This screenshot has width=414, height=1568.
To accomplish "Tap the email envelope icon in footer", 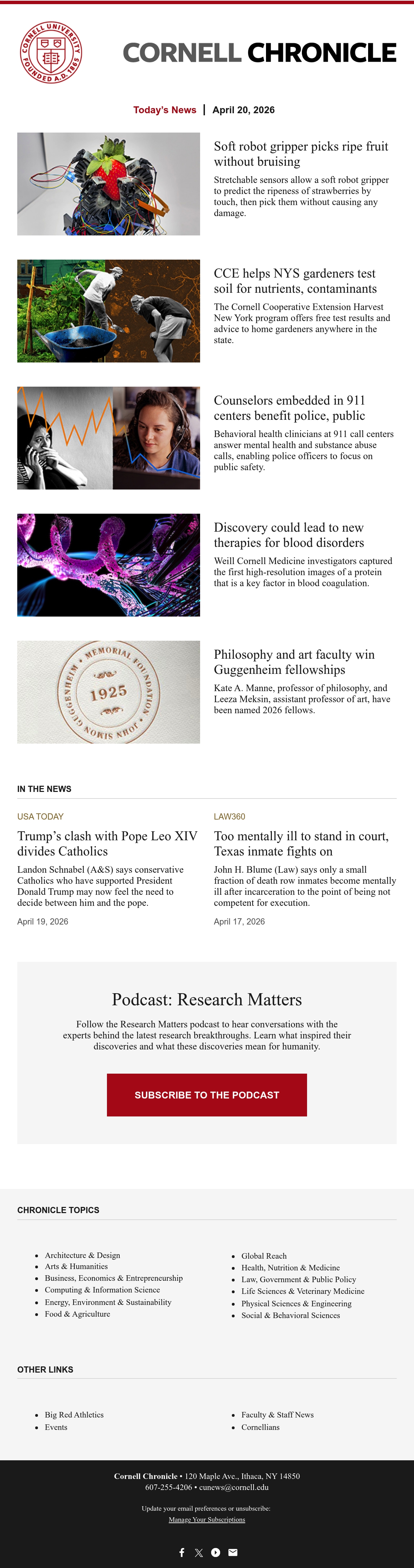I will pyautogui.click(x=233, y=1553).
